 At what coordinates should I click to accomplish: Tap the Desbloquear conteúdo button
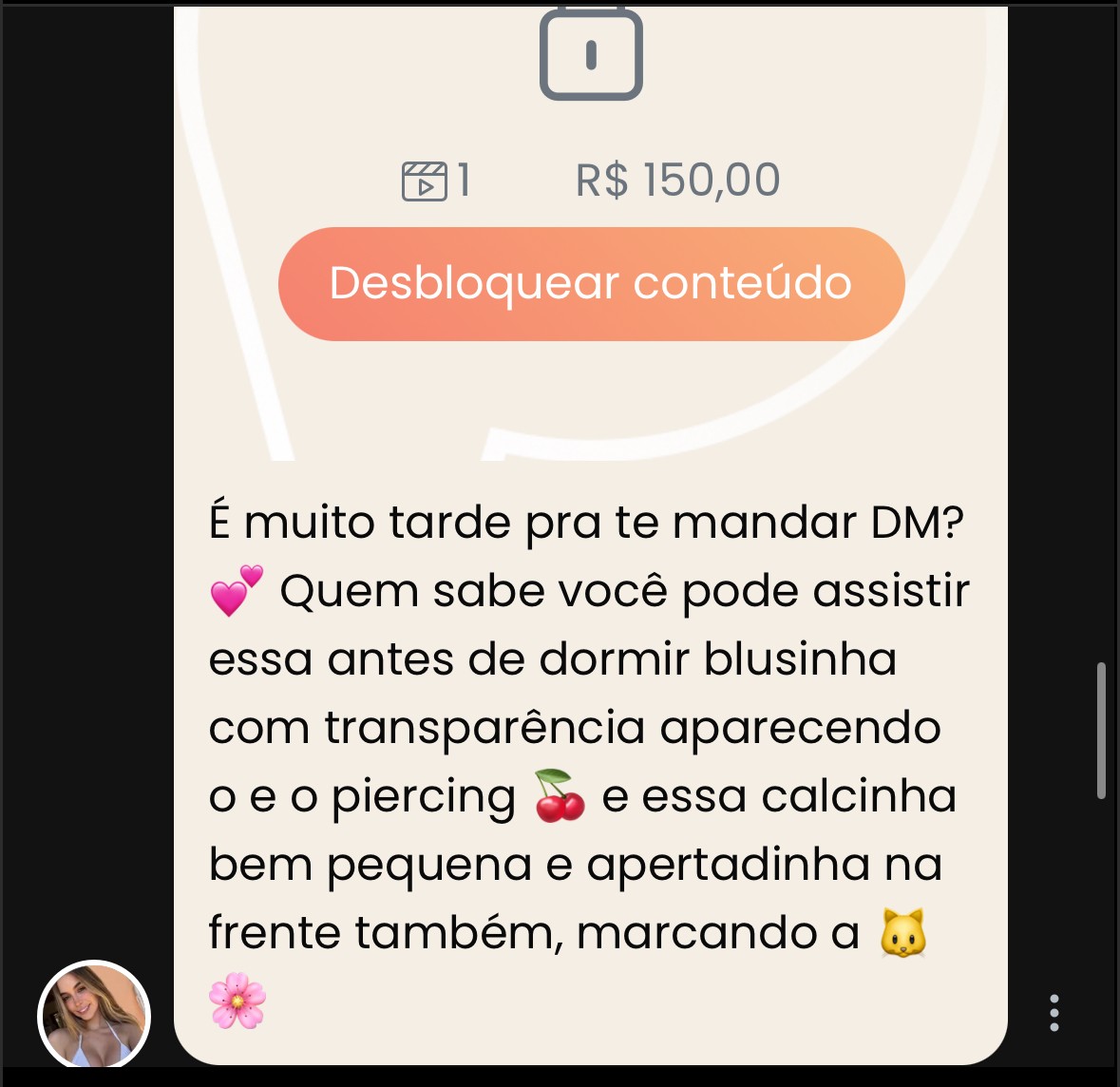591,284
